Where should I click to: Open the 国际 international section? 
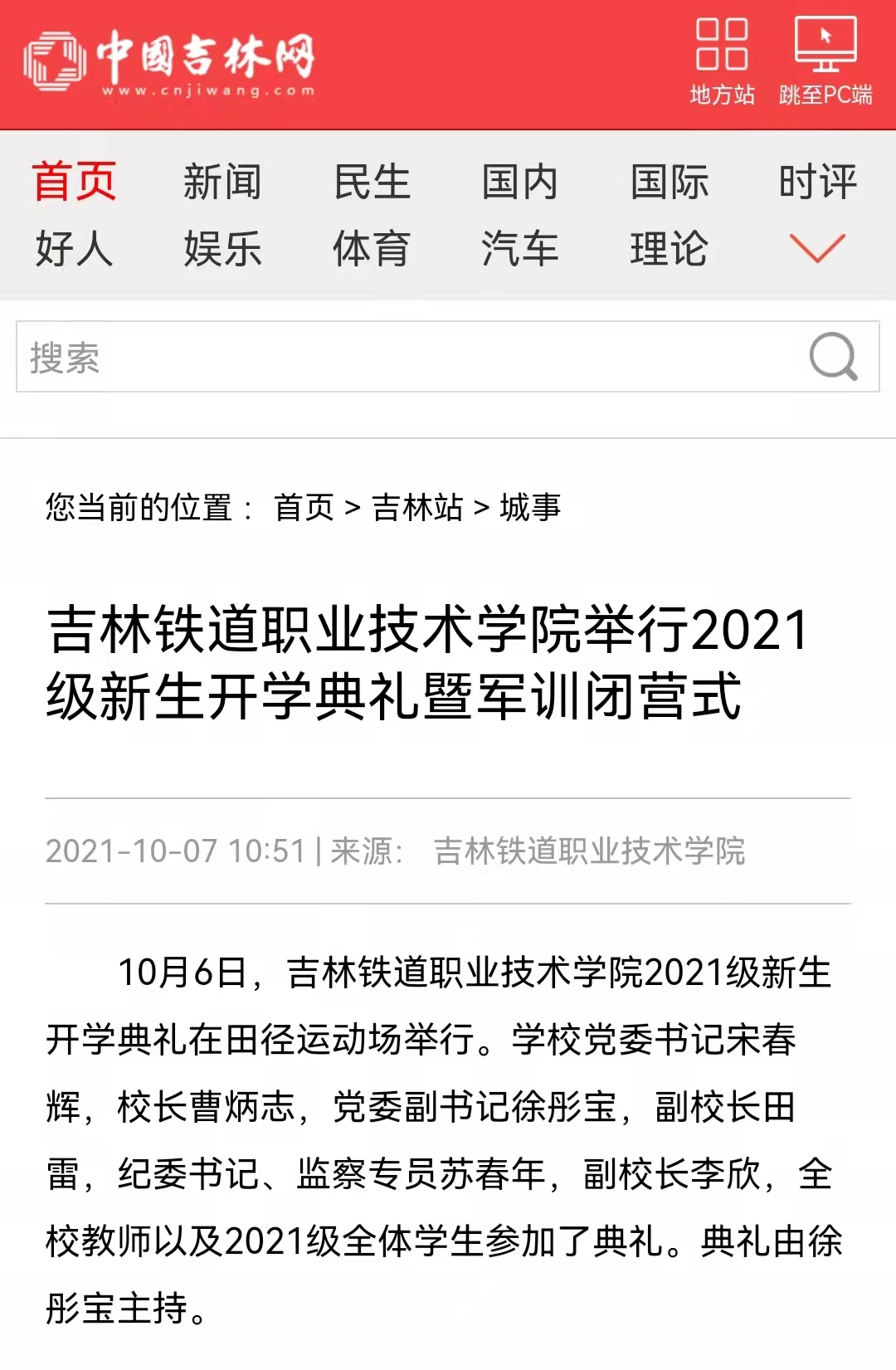(670, 182)
